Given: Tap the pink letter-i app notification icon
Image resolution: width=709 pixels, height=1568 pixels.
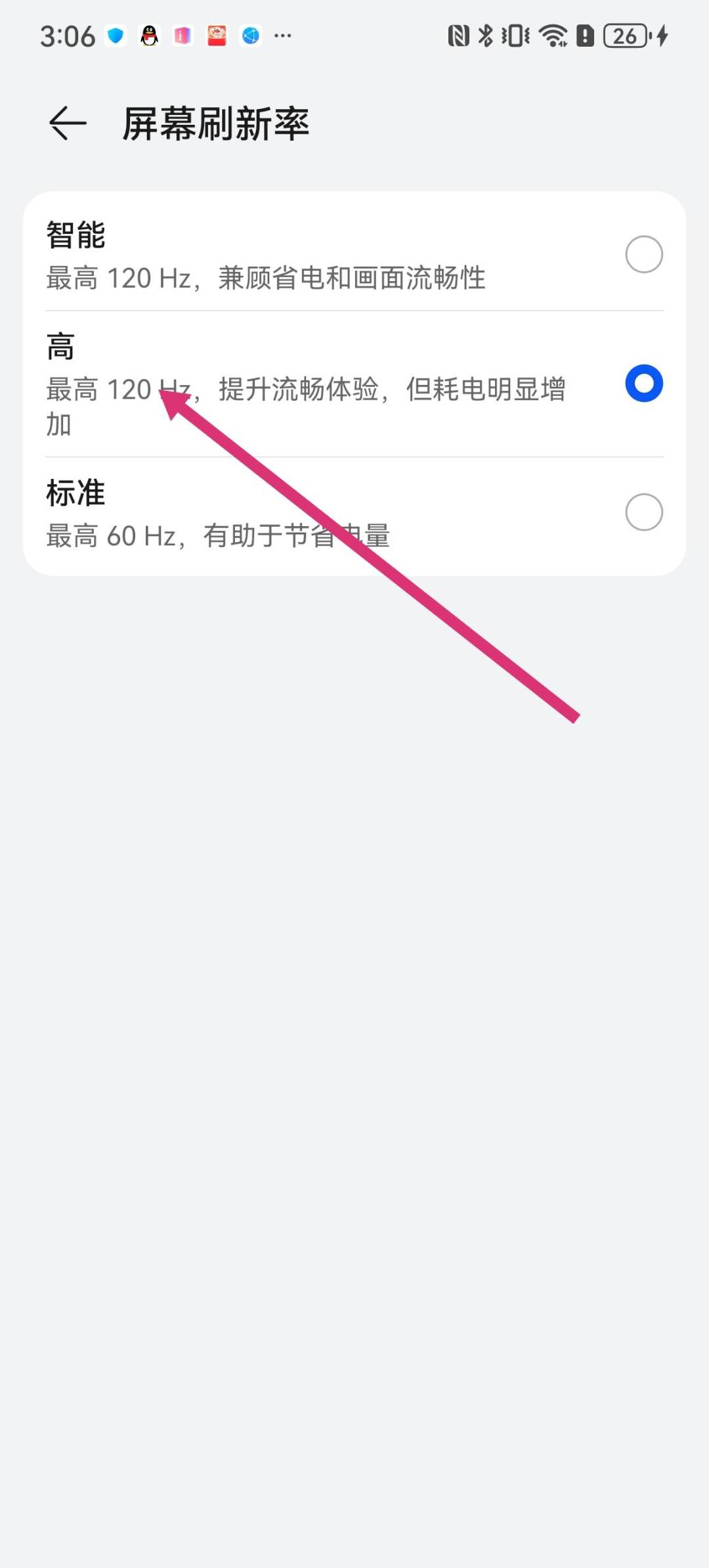Looking at the screenshot, I should pyautogui.click(x=182, y=35).
